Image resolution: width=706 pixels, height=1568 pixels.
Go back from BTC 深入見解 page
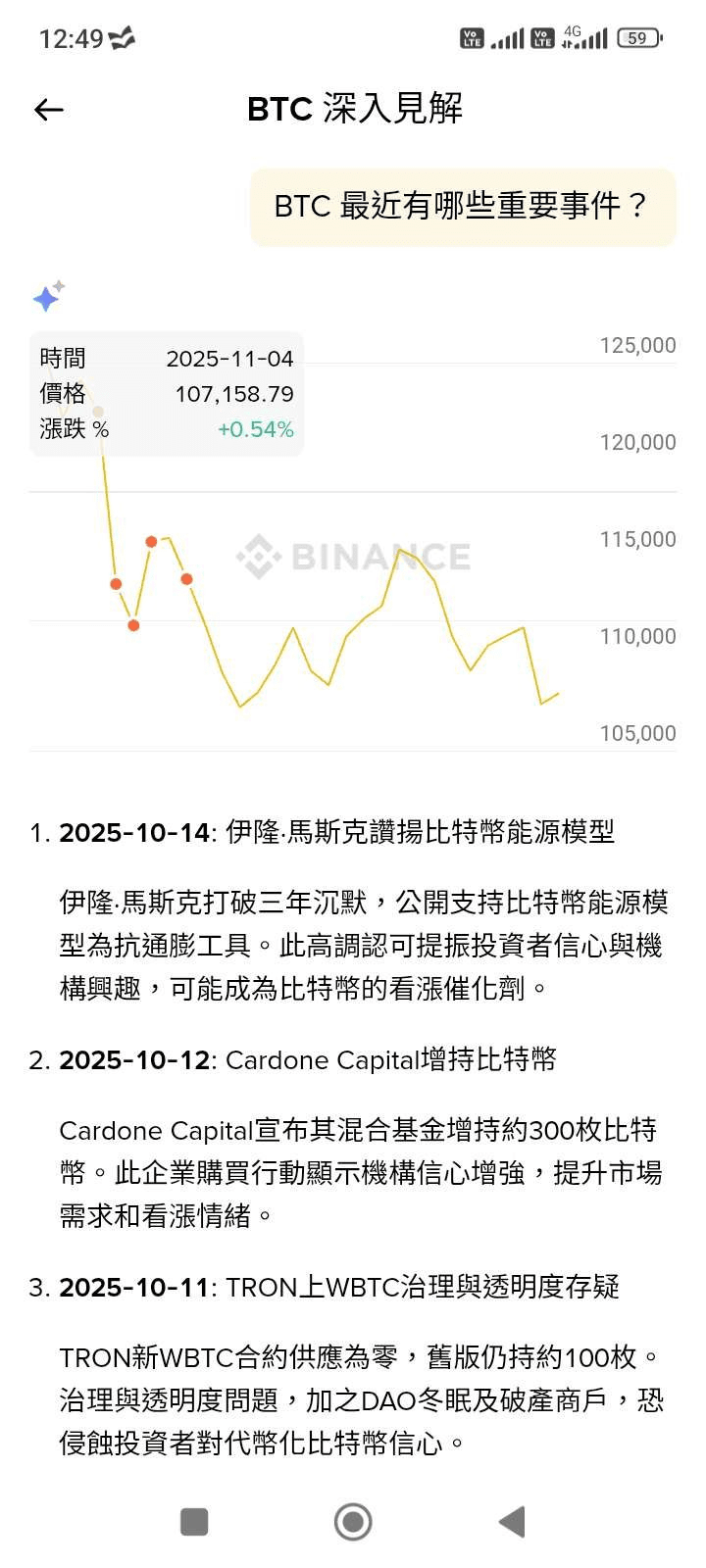point(48,110)
